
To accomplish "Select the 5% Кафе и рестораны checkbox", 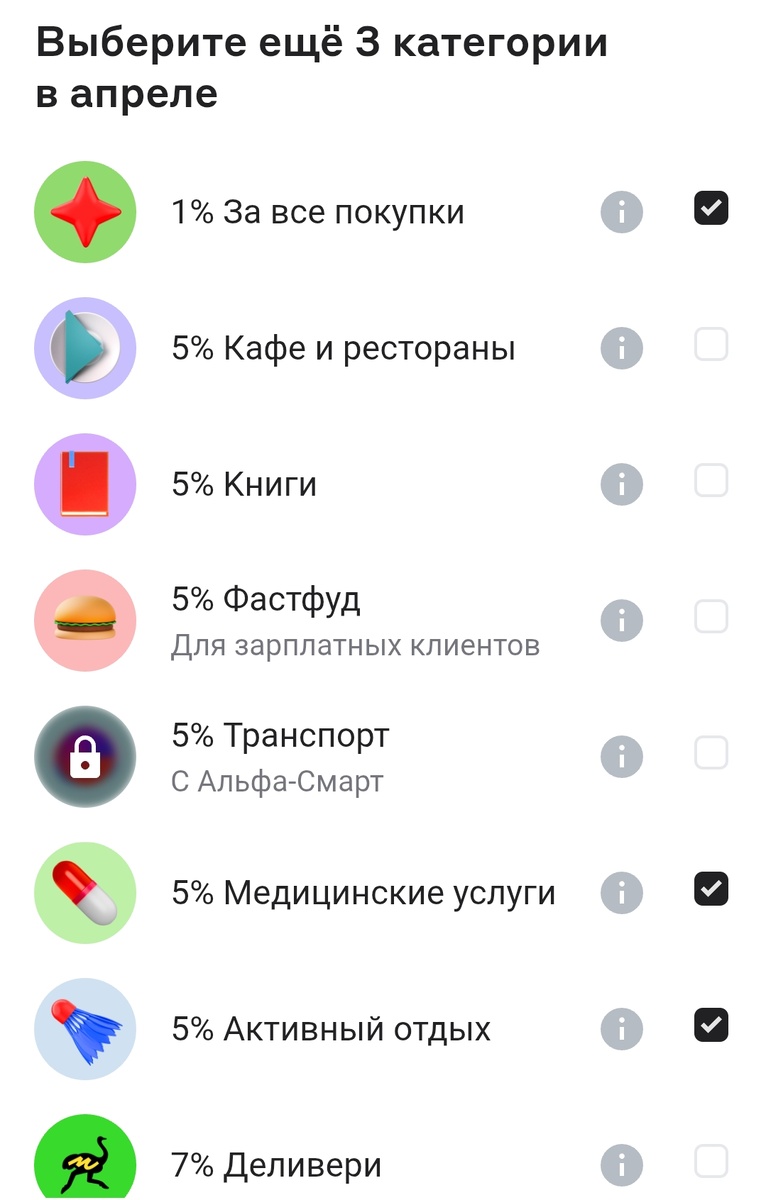I will [711, 345].
